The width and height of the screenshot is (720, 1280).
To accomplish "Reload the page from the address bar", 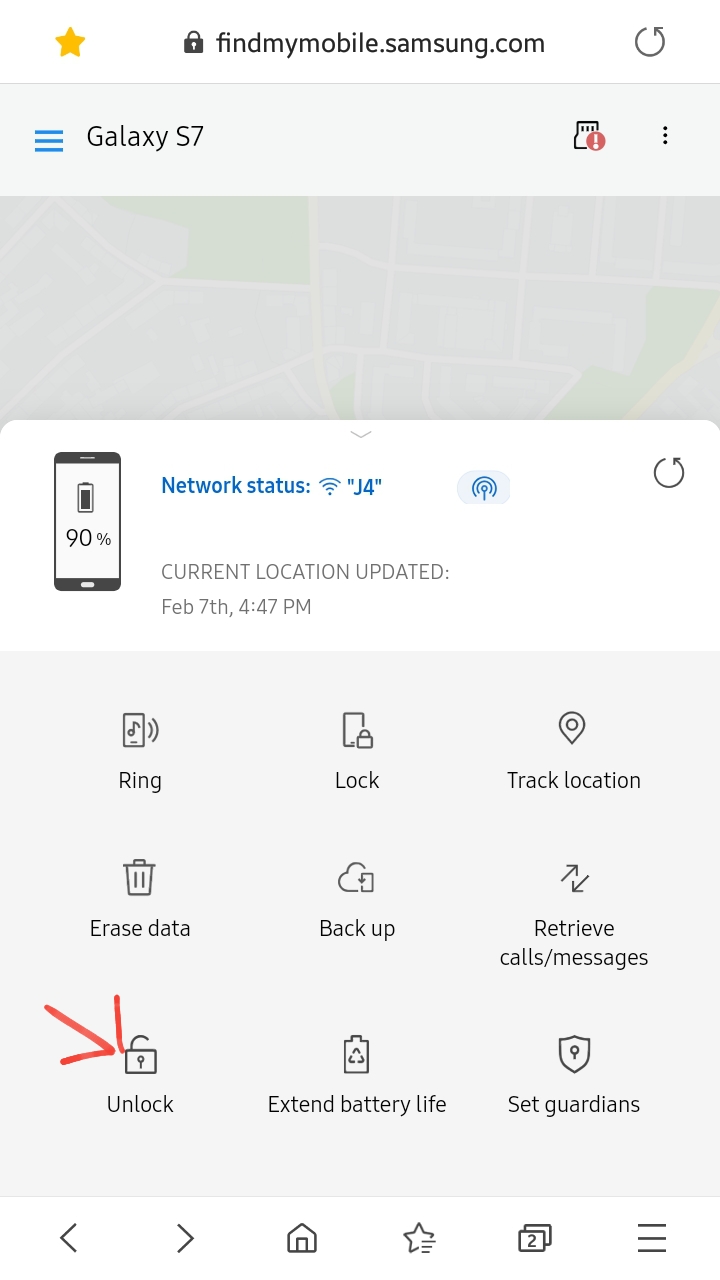I will click(x=650, y=42).
